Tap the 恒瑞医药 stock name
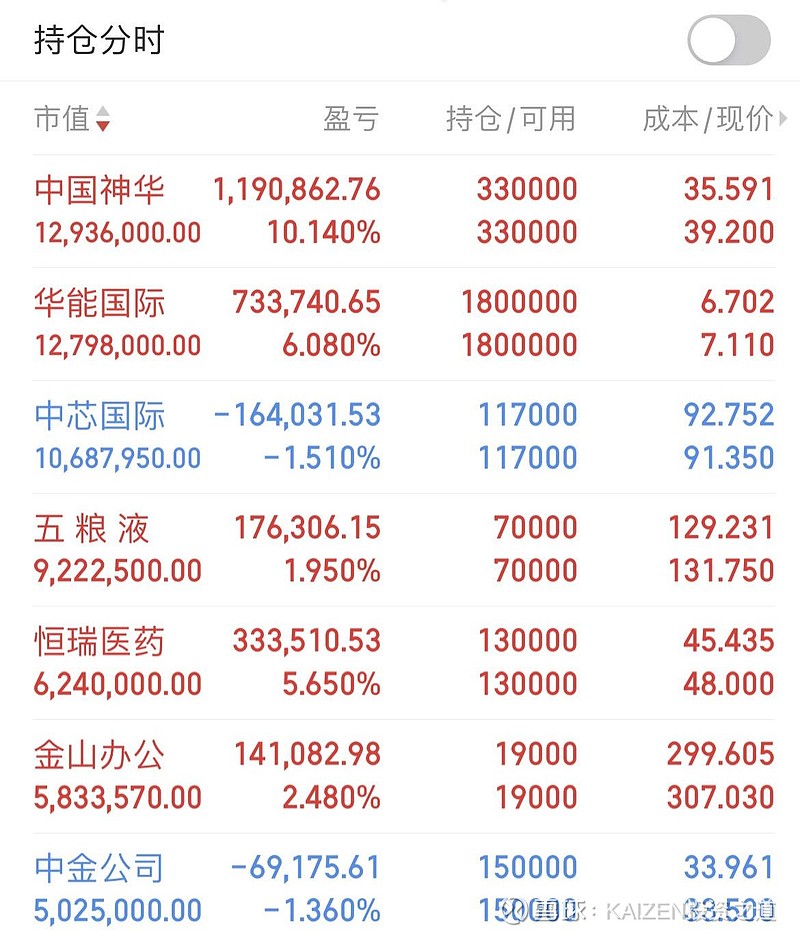The width and height of the screenshot is (800, 936). click(97, 641)
